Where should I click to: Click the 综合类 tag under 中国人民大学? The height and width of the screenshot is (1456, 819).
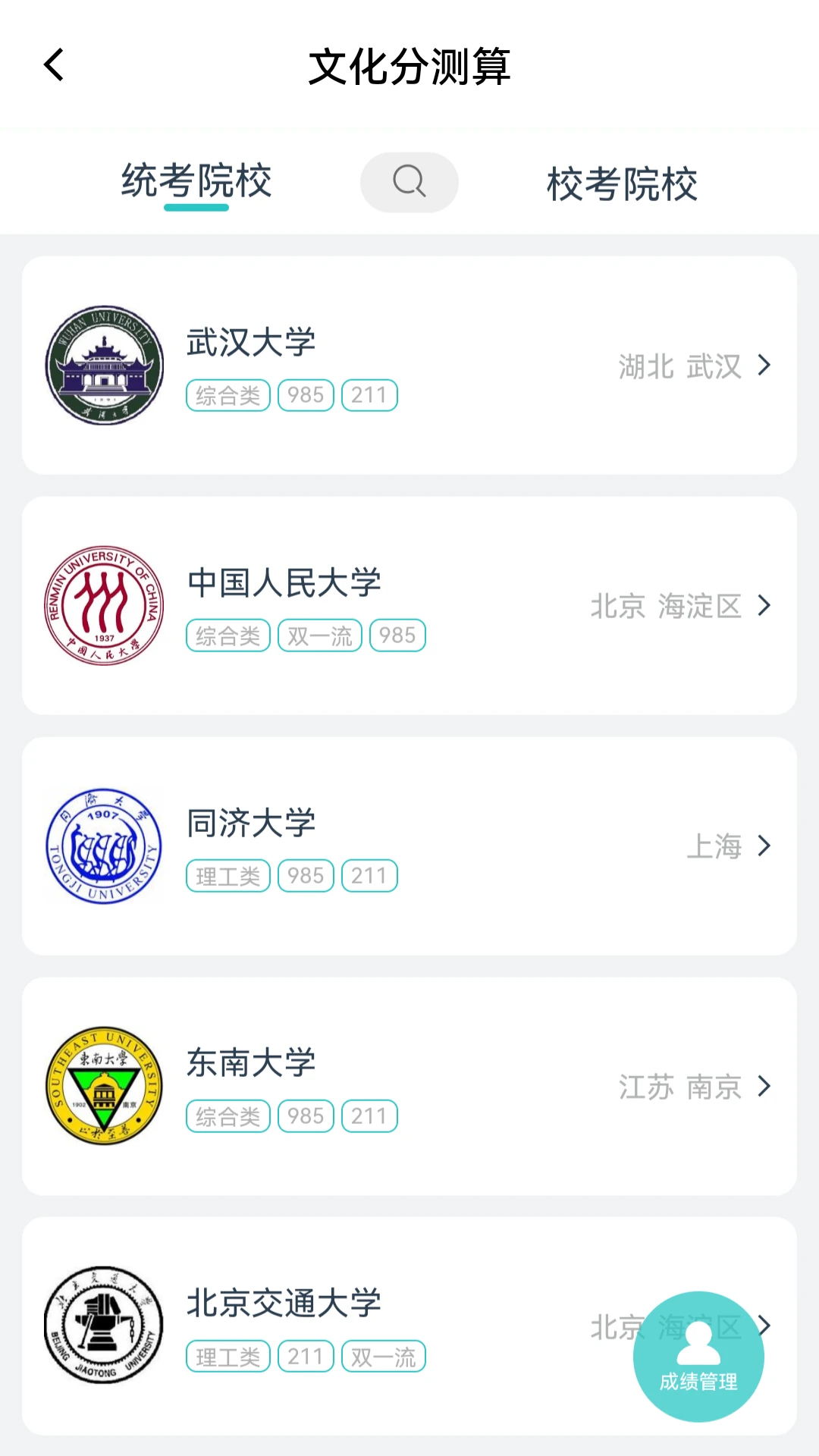click(227, 635)
